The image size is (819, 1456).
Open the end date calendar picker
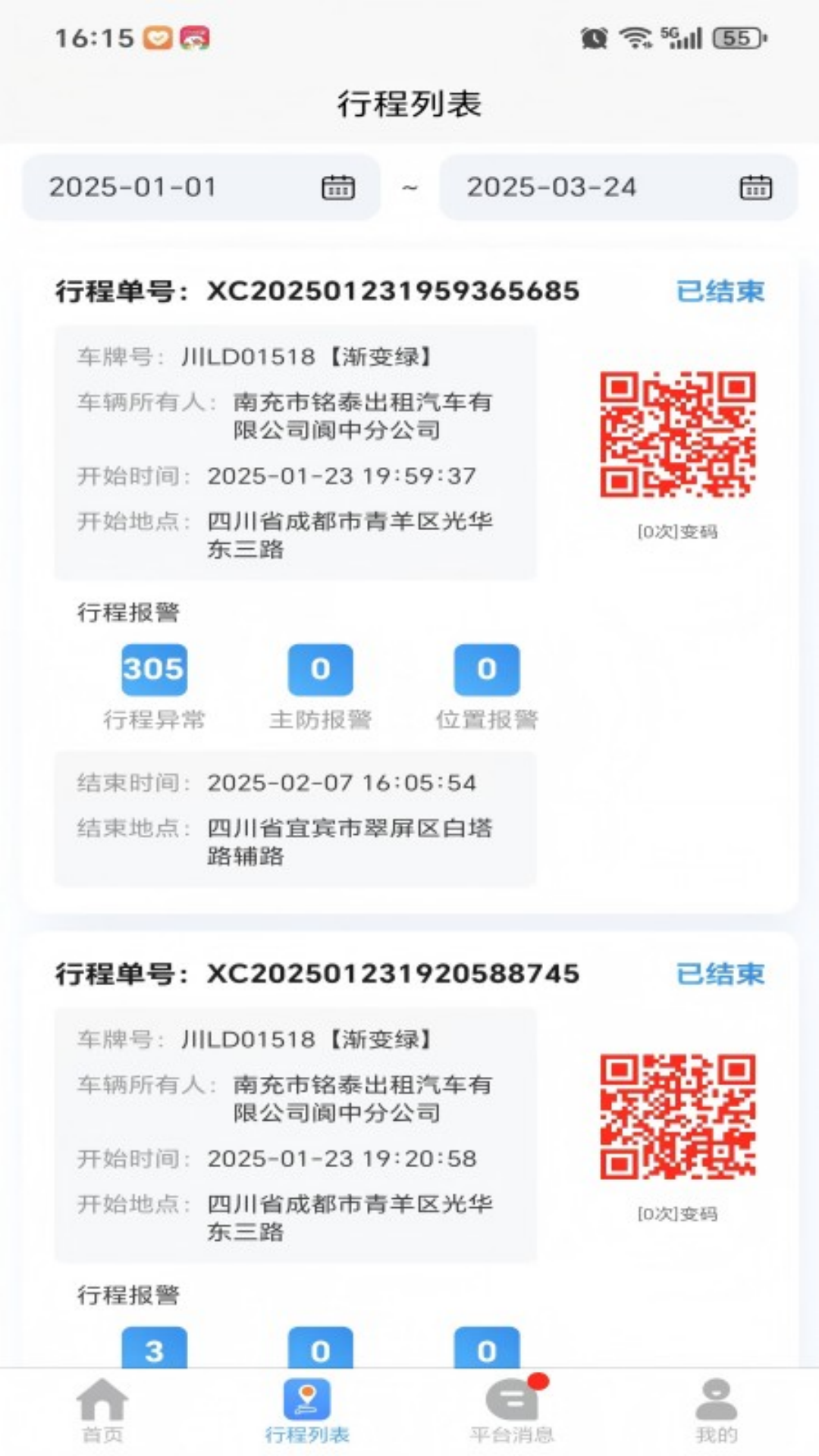[756, 187]
